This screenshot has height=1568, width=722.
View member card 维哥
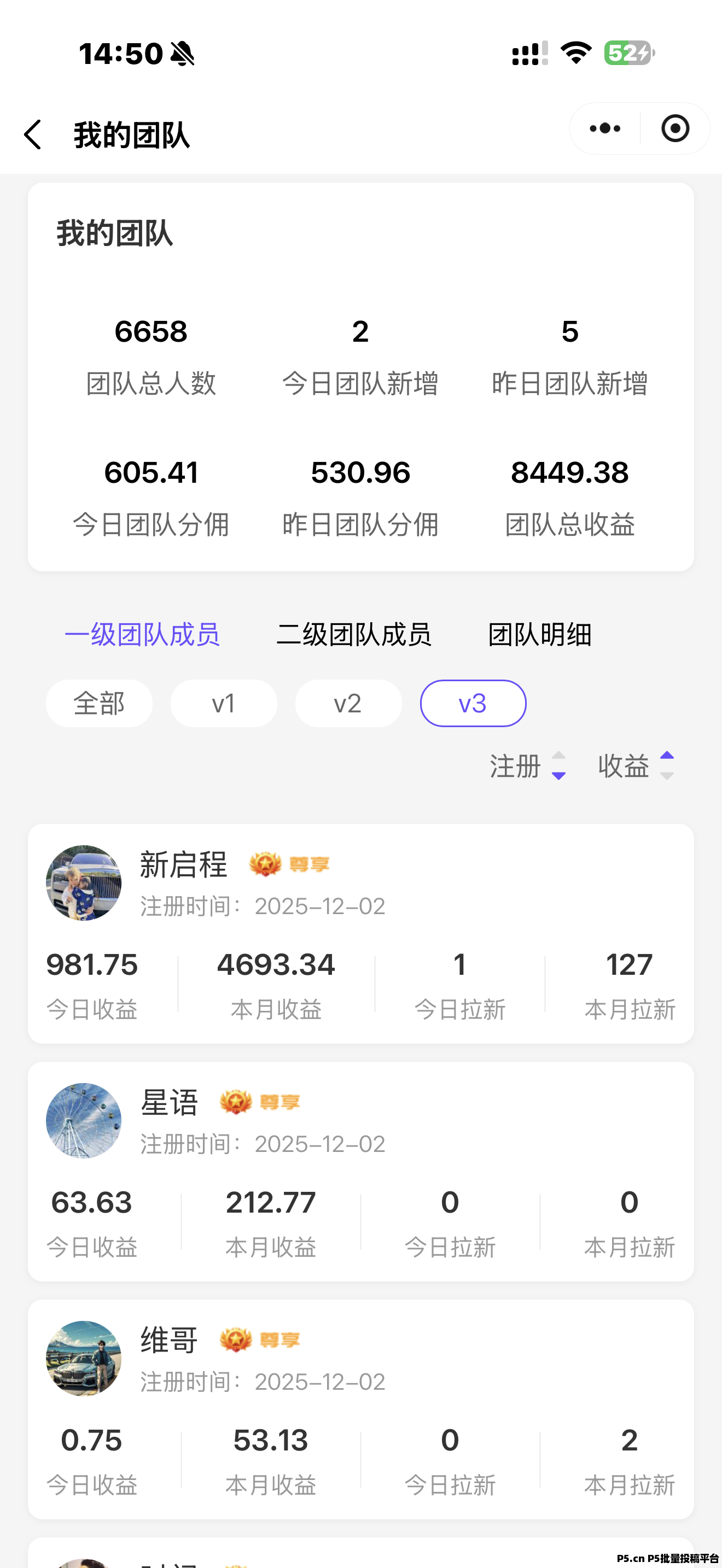point(360,1408)
